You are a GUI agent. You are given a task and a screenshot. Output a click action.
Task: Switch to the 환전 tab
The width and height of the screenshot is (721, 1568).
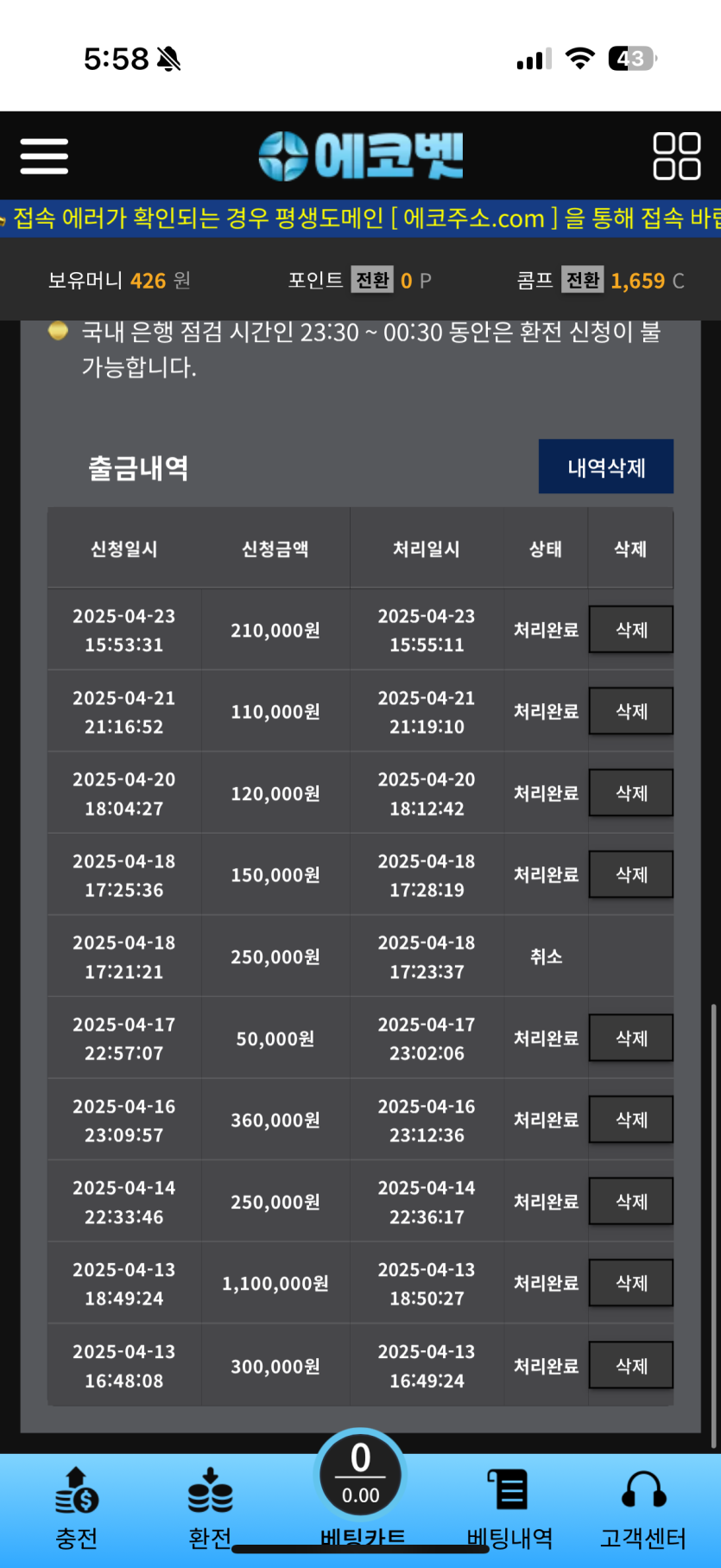(210, 1507)
